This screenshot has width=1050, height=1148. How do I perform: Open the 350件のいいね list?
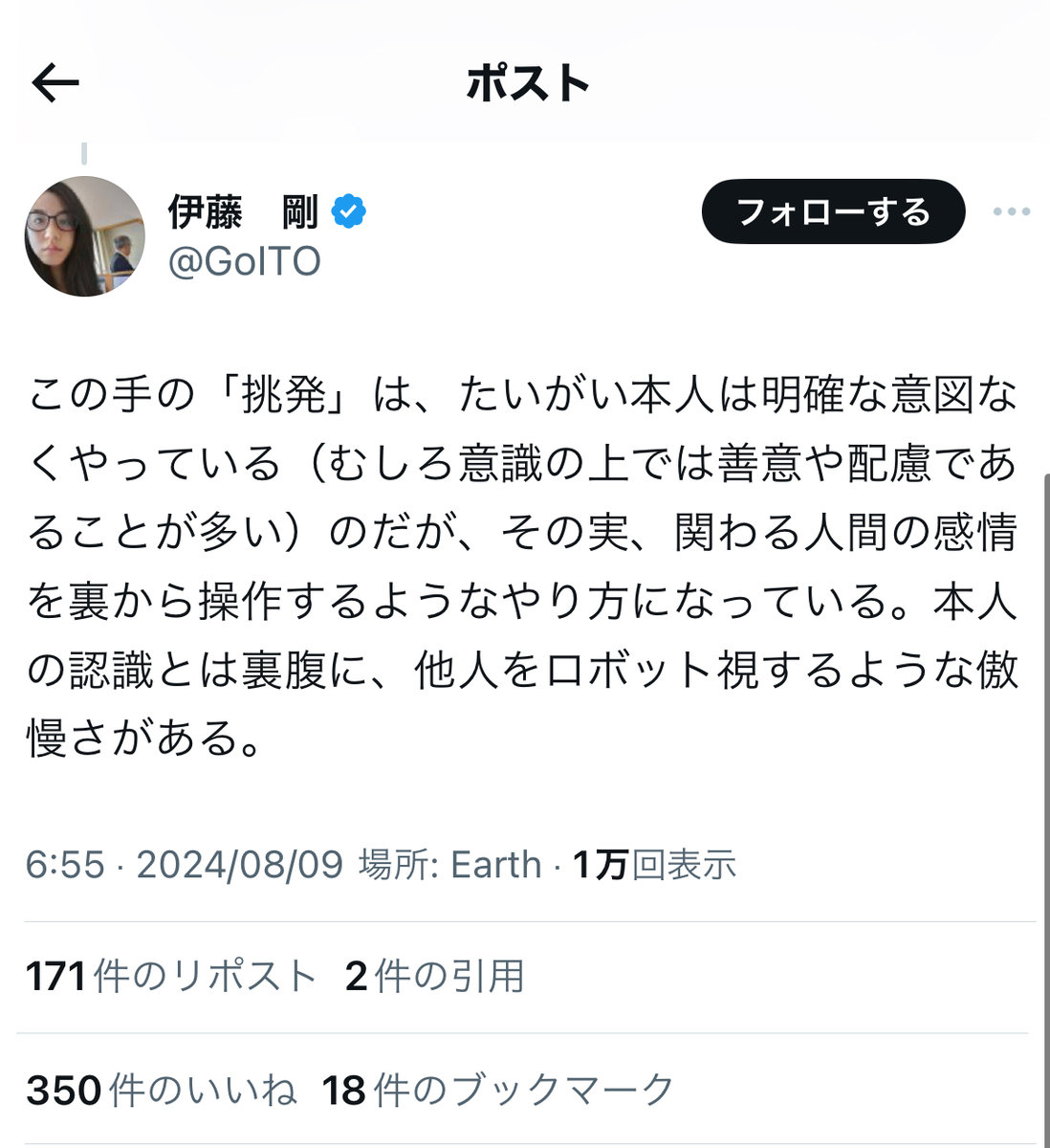point(162,1090)
